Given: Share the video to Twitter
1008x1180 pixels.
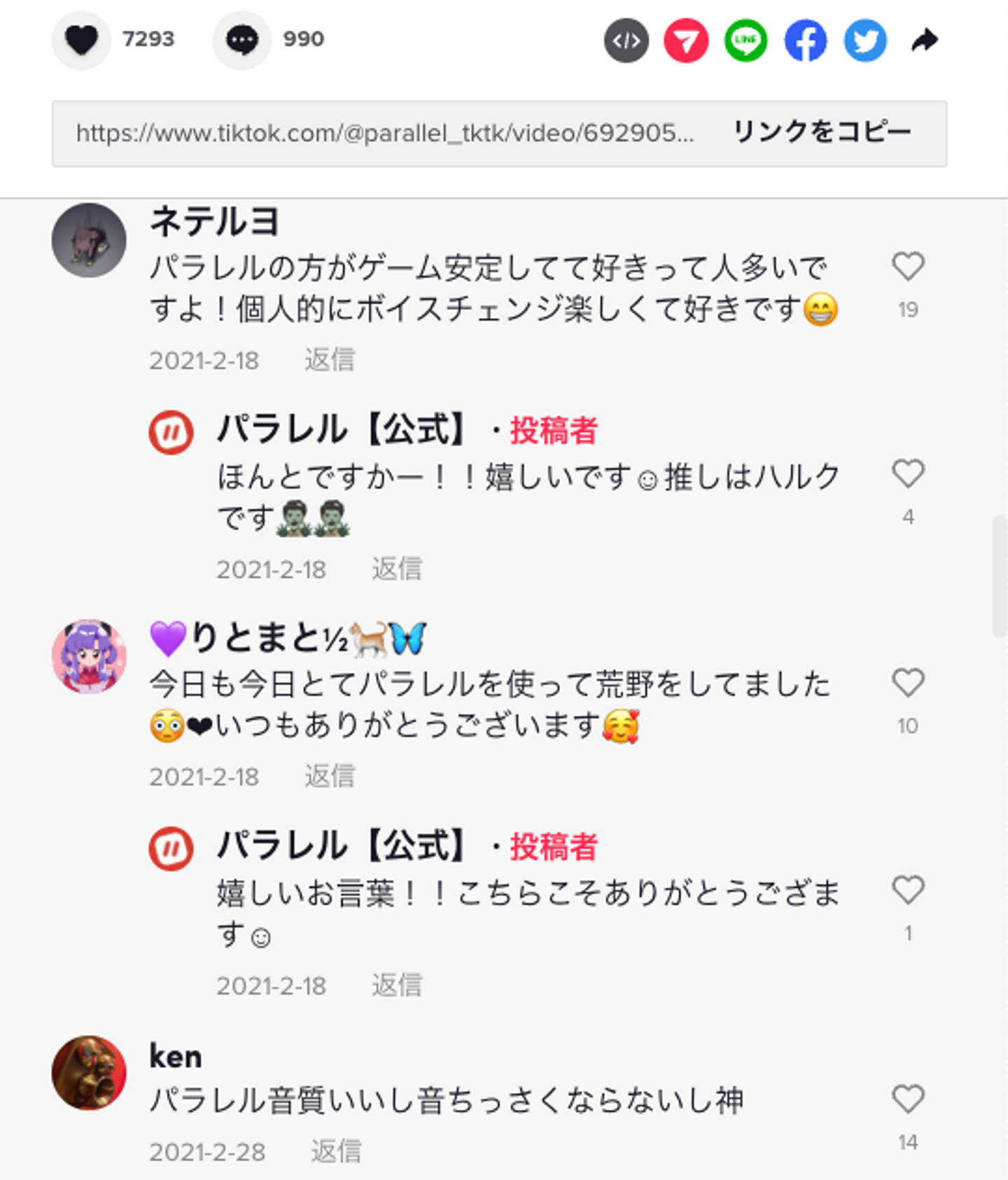Looking at the screenshot, I should pyautogui.click(x=865, y=41).
